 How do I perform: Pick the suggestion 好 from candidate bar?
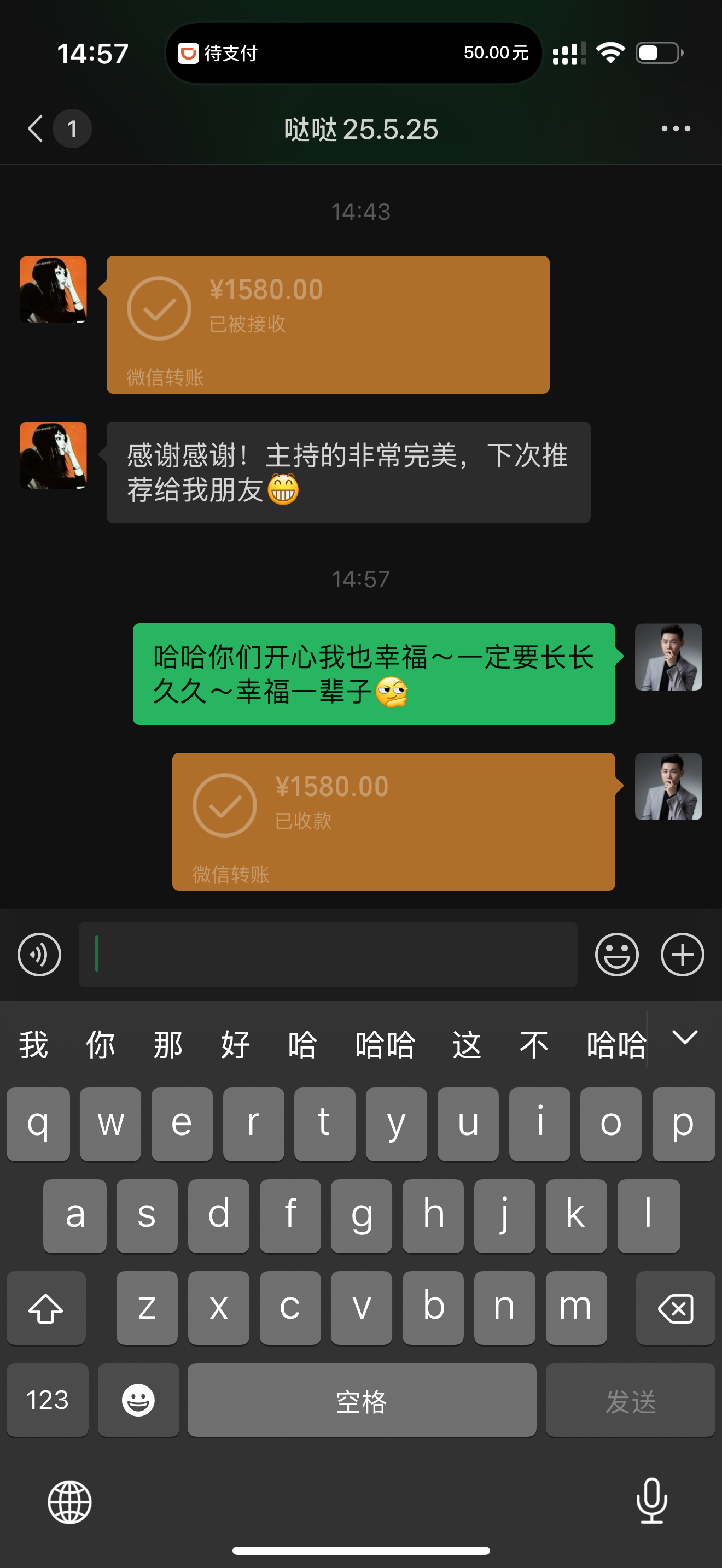click(235, 1044)
